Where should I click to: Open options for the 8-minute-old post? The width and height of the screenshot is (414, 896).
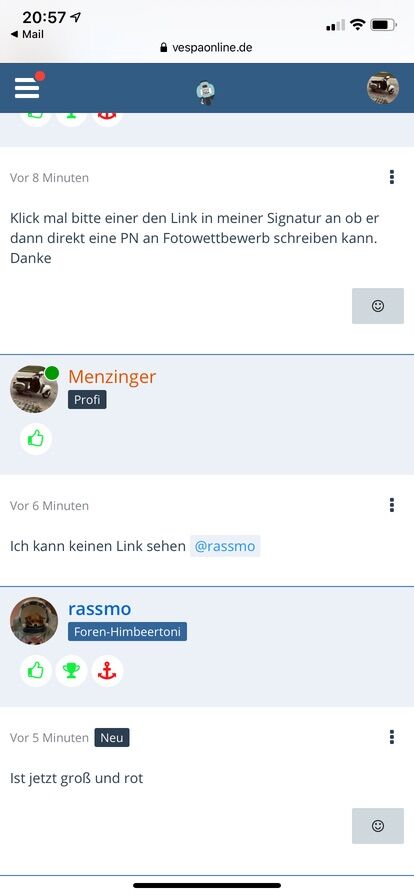pos(392,177)
